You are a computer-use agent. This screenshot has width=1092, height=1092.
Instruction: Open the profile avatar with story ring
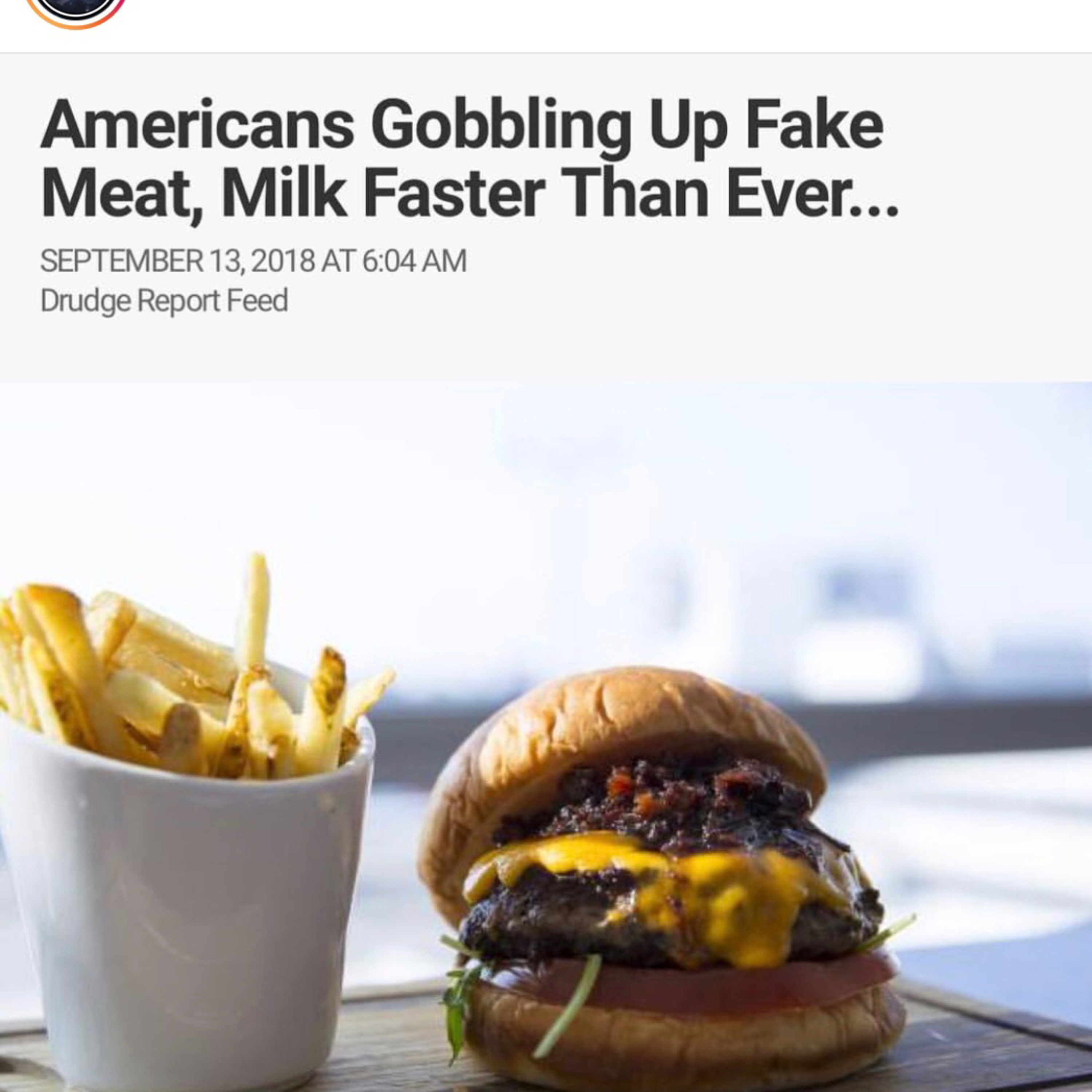(x=76, y=10)
